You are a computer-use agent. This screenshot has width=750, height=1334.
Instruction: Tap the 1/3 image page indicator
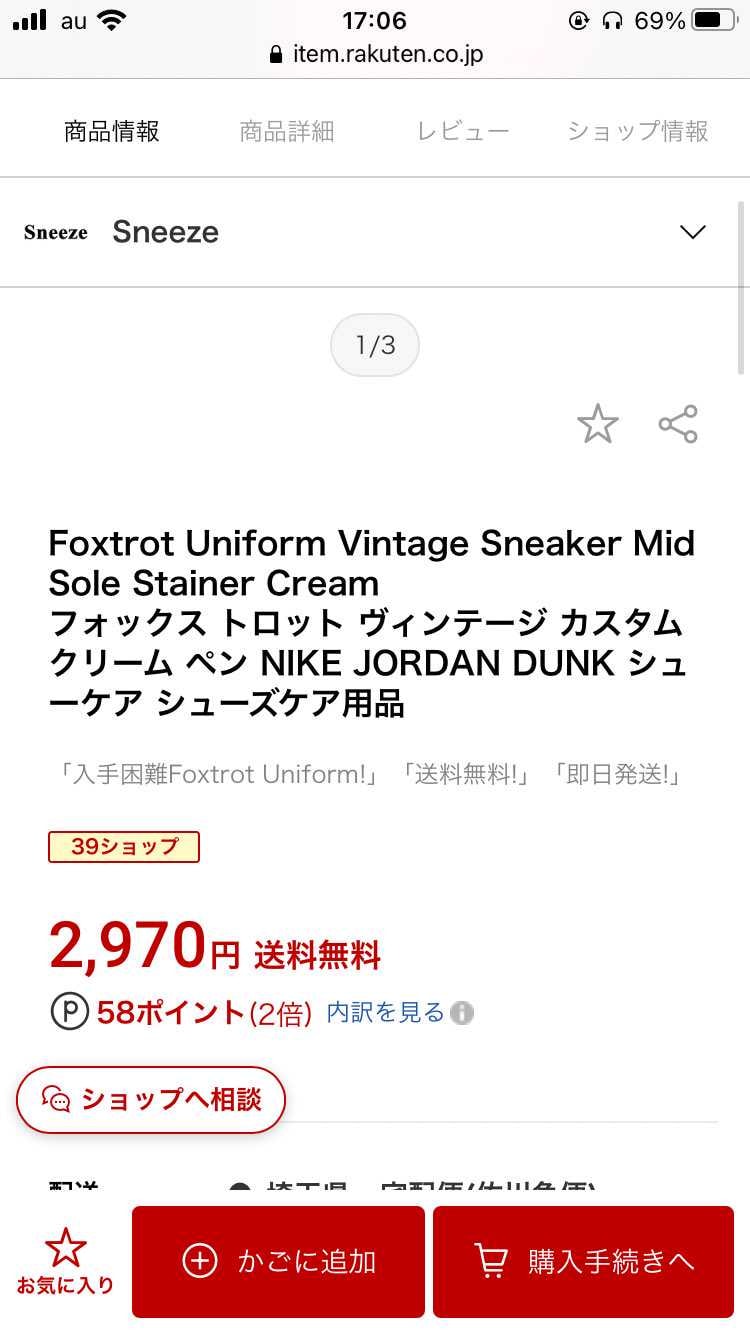375,344
